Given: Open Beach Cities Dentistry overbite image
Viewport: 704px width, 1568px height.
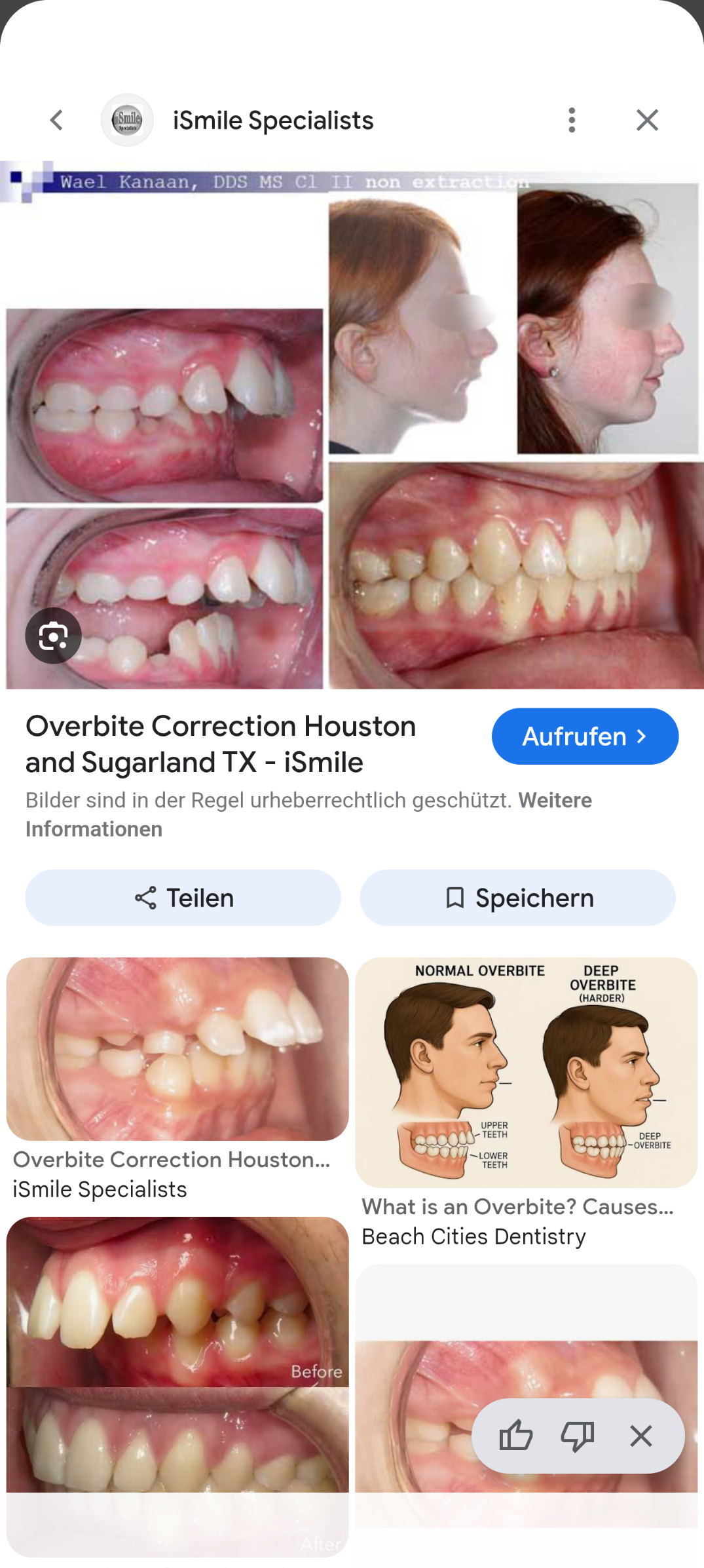Looking at the screenshot, I should click(x=526, y=1072).
